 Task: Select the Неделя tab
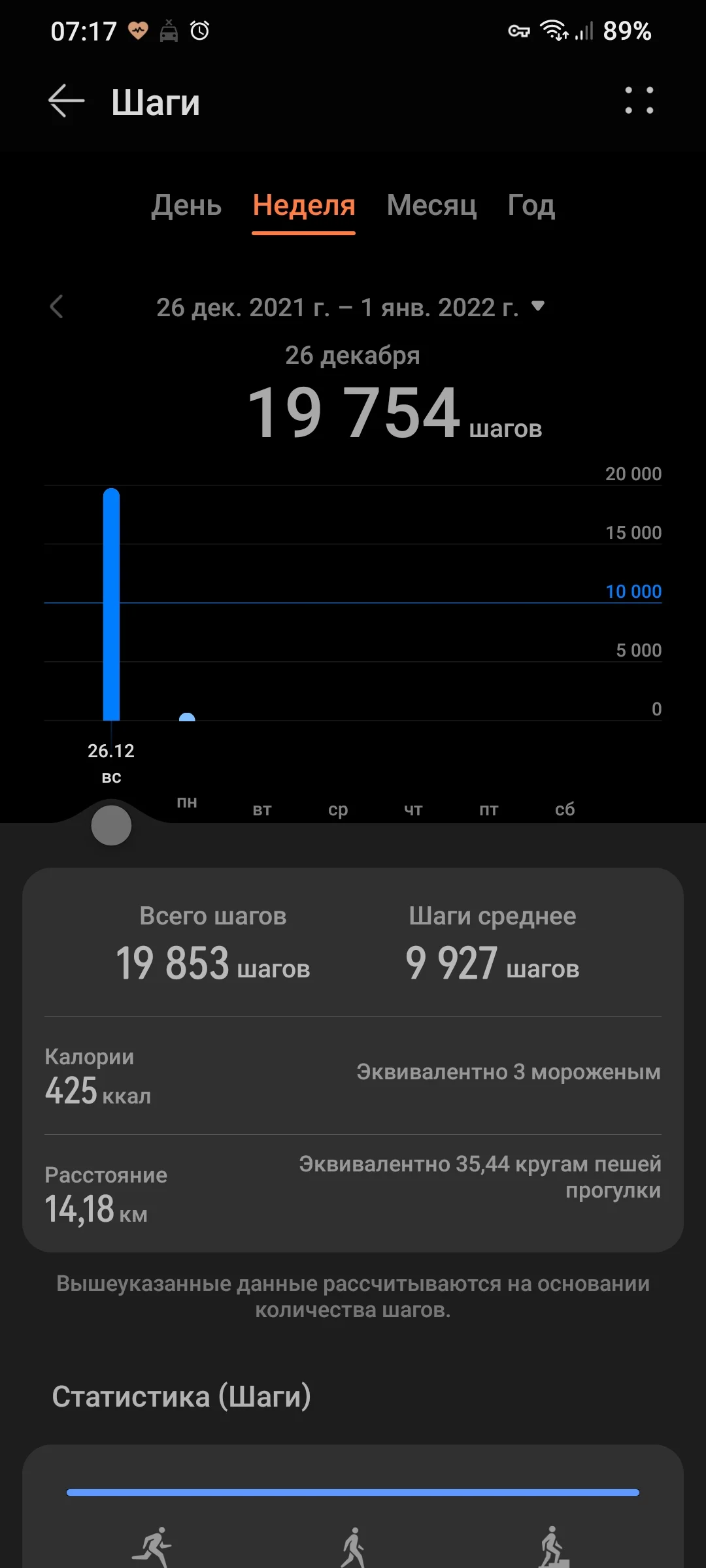tap(303, 206)
